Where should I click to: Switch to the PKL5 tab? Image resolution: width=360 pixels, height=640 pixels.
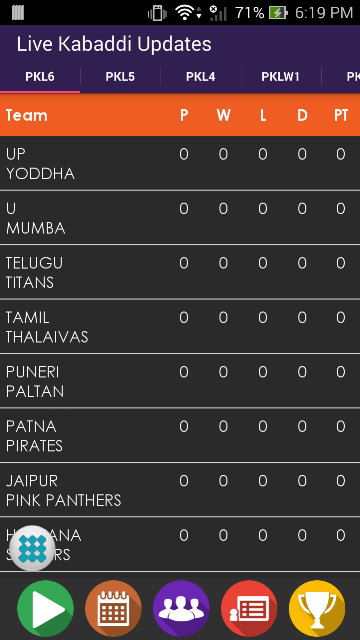point(120,77)
